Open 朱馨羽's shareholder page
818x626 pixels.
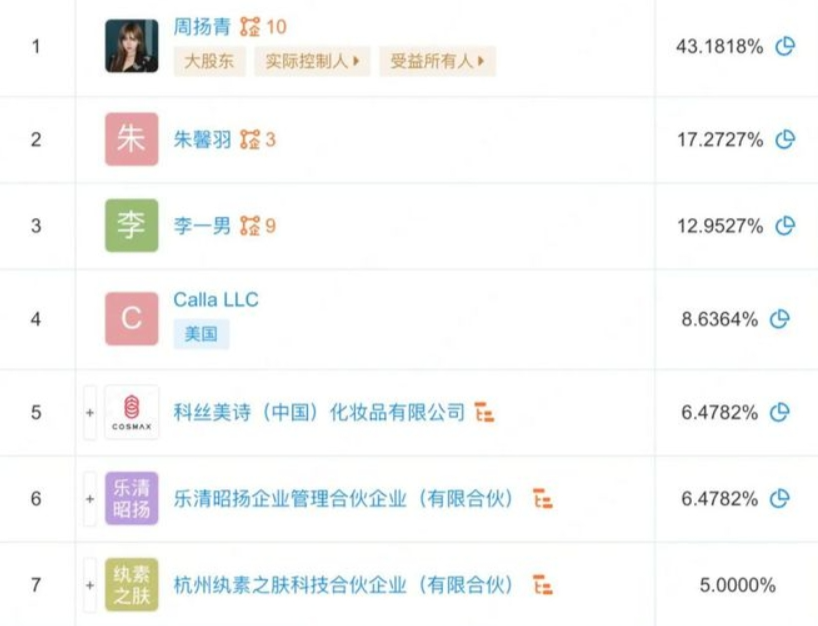click(x=202, y=140)
